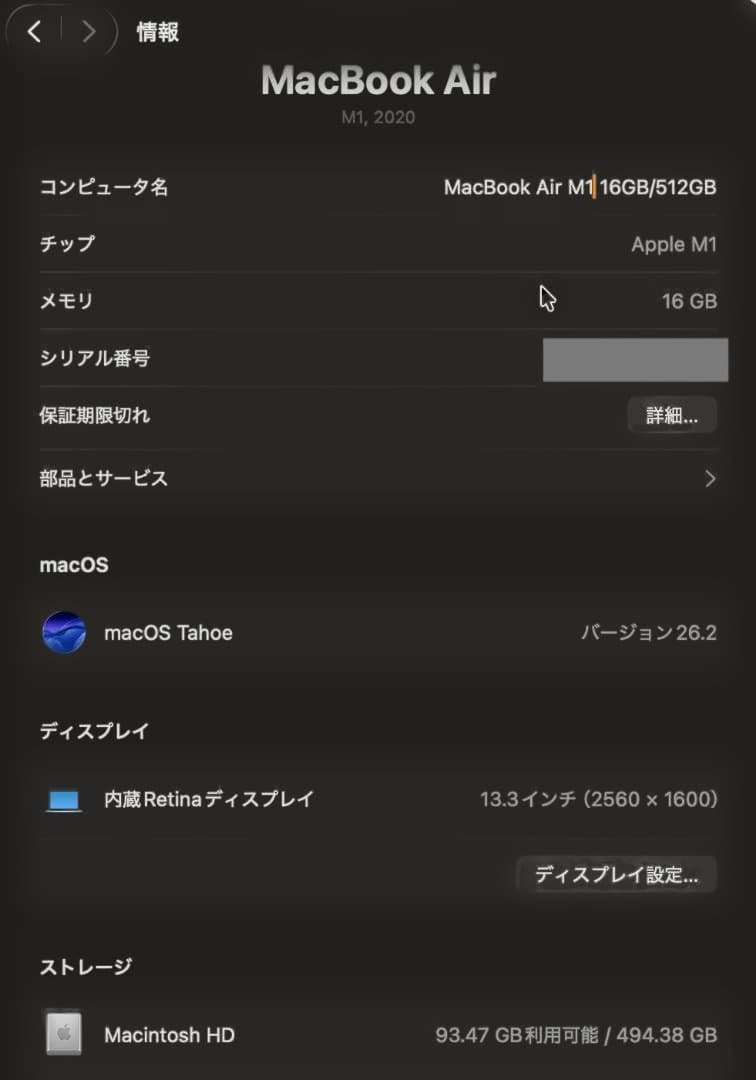Image resolution: width=756 pixels, height=1080 pixels.
Task: Click the MacBook Air heading
Action: [377, 80]
